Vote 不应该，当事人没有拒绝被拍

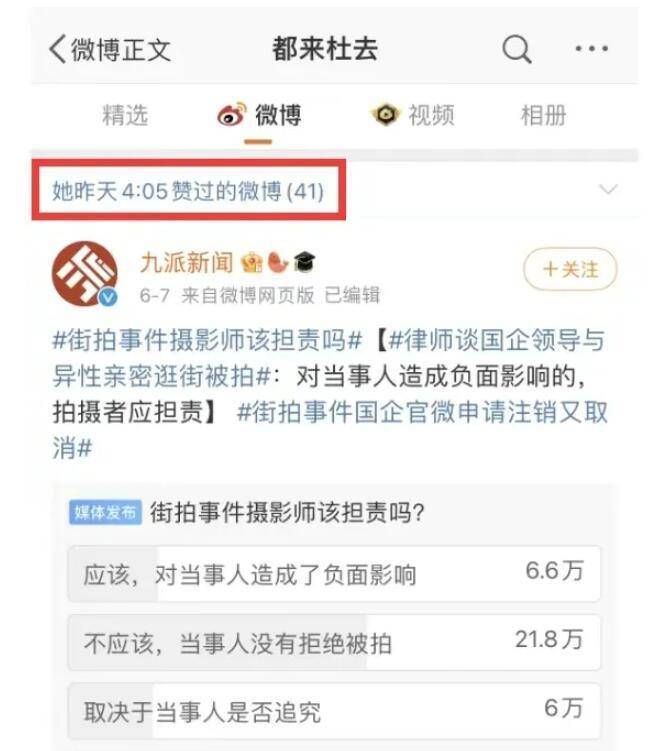pyautogui.click(x=333, y=641)
